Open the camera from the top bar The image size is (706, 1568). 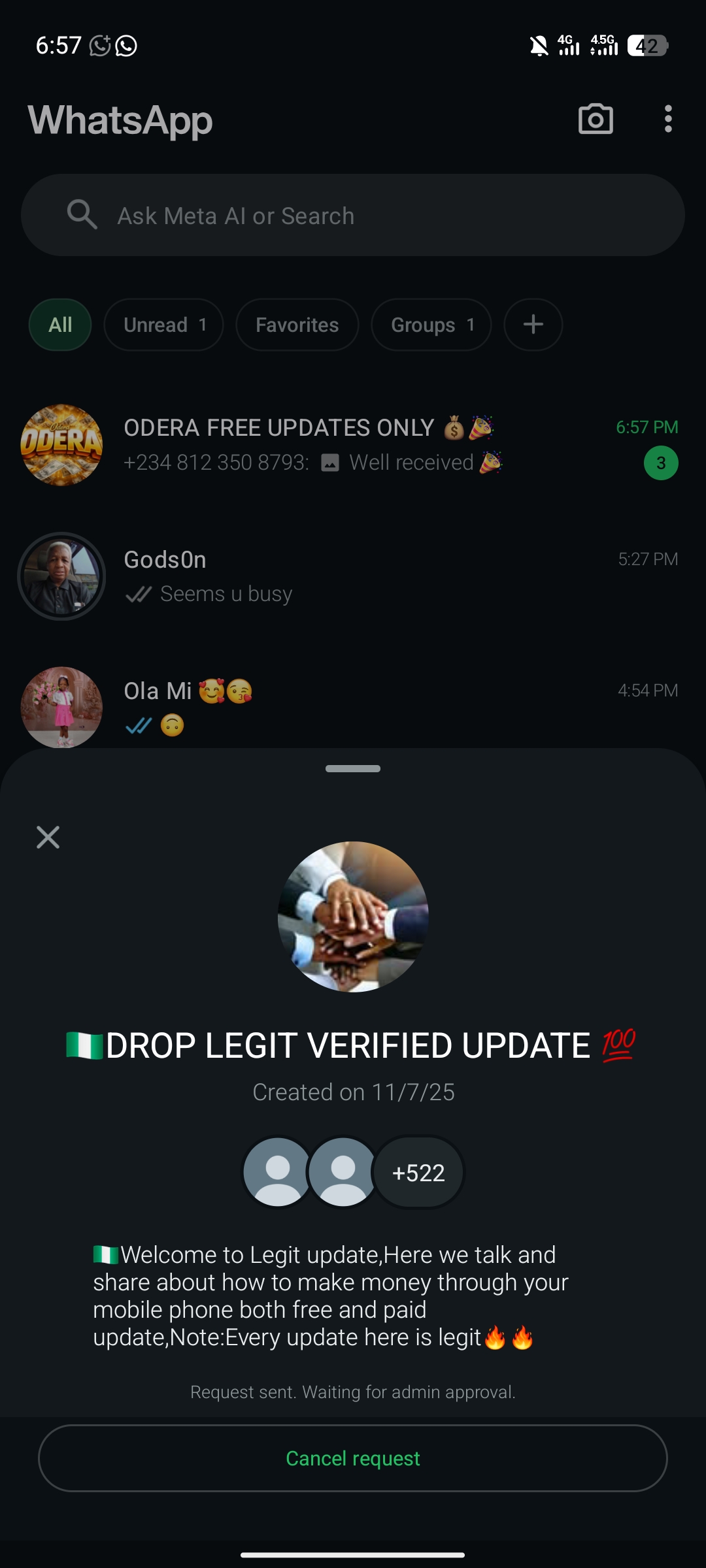(x=596, y=120)
